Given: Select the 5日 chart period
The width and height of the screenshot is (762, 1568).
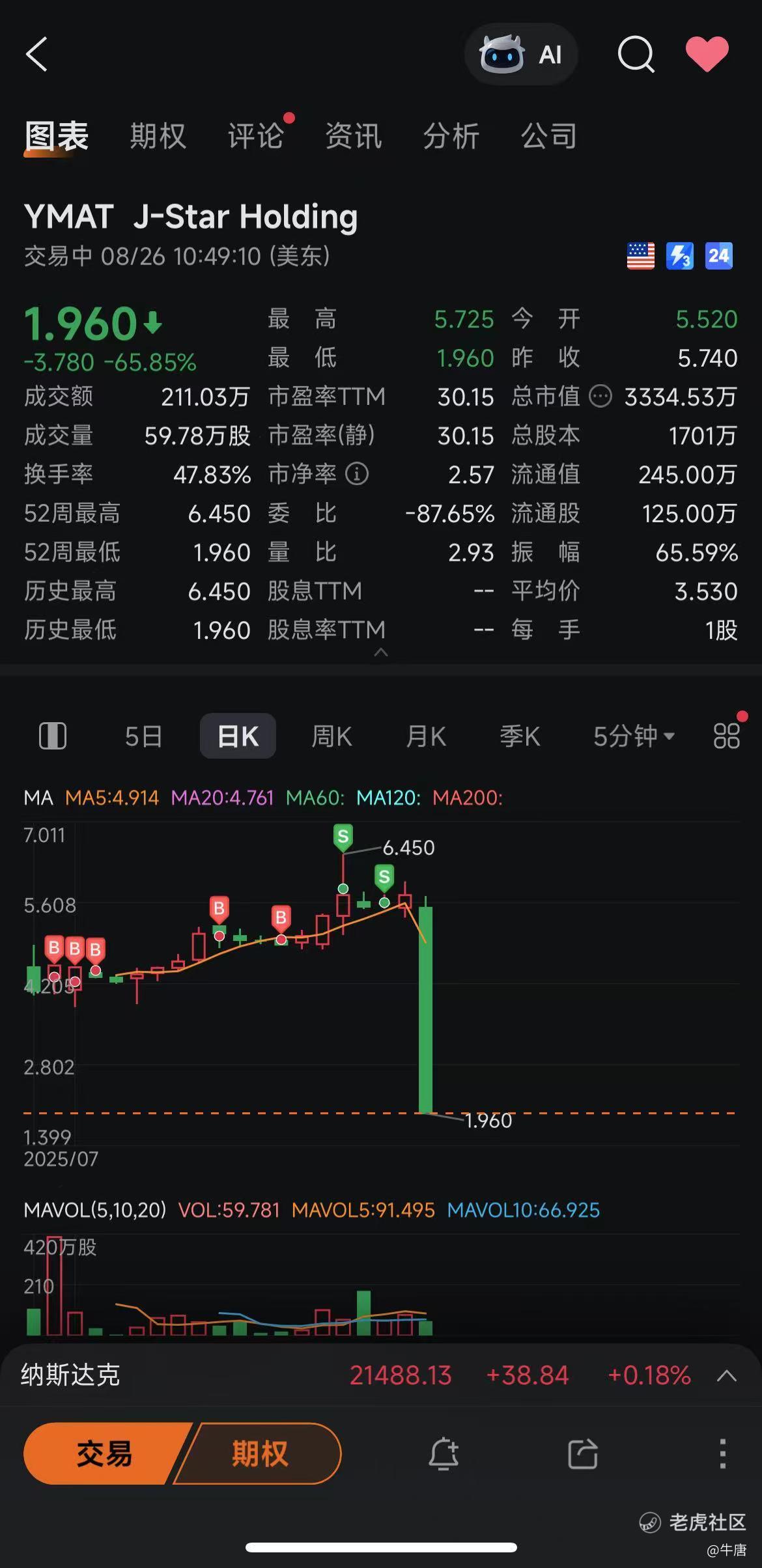Looking at the screenshot, I should tap(143, 736).
